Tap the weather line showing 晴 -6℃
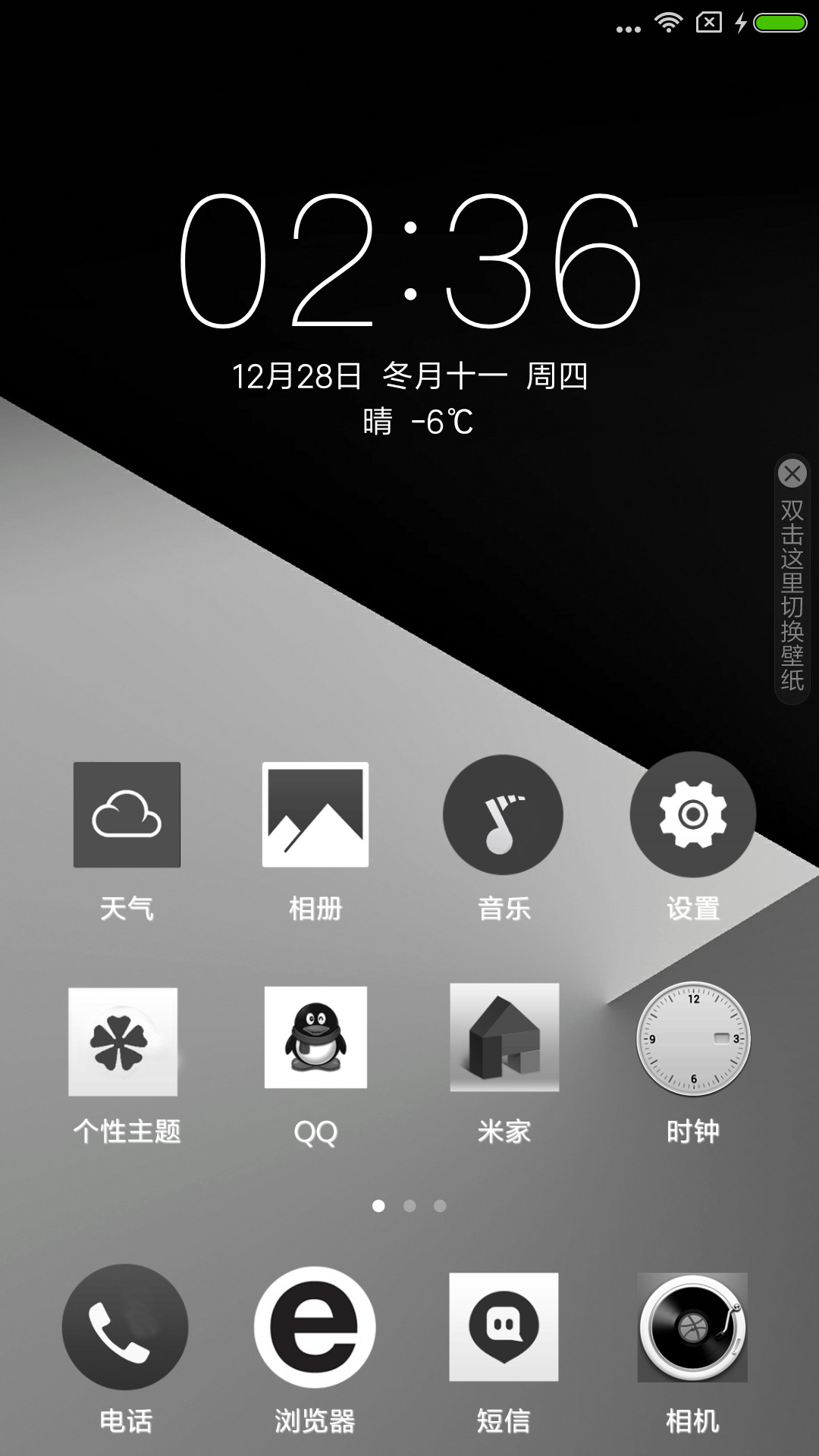 418,422
